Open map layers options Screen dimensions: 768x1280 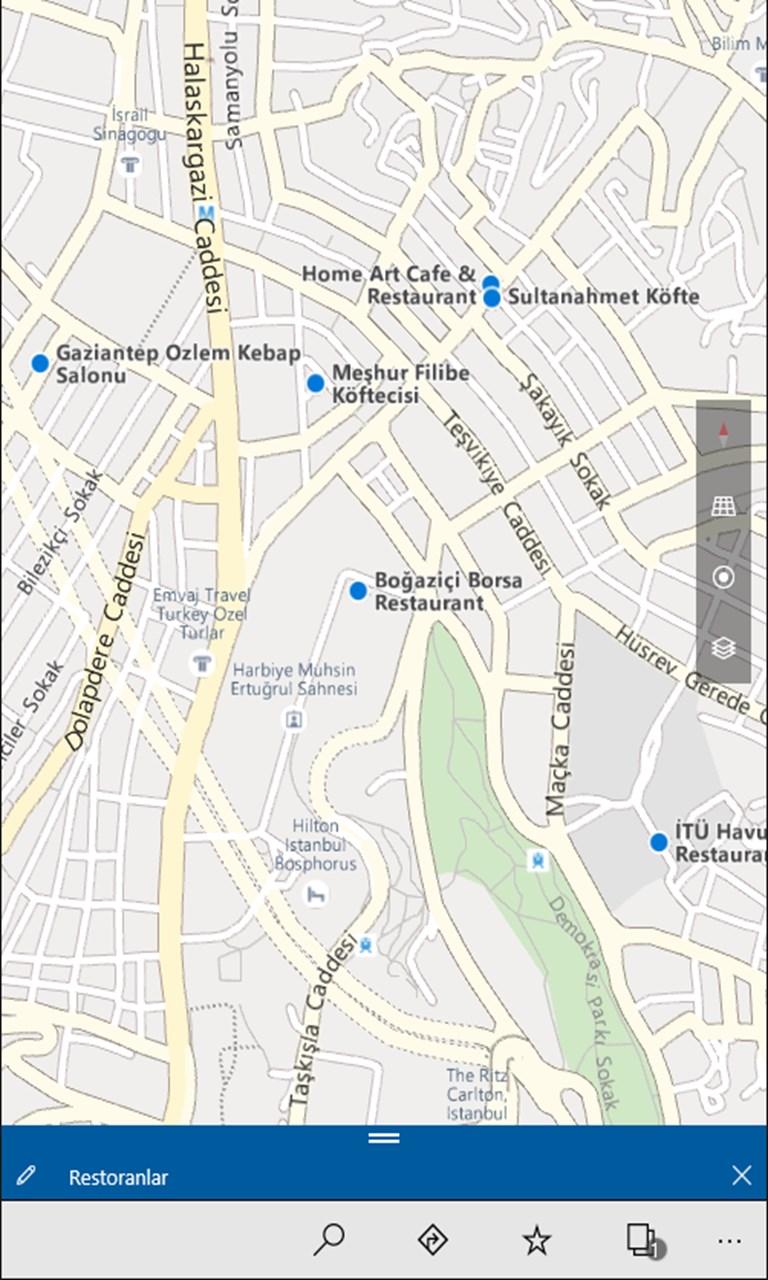724,648
